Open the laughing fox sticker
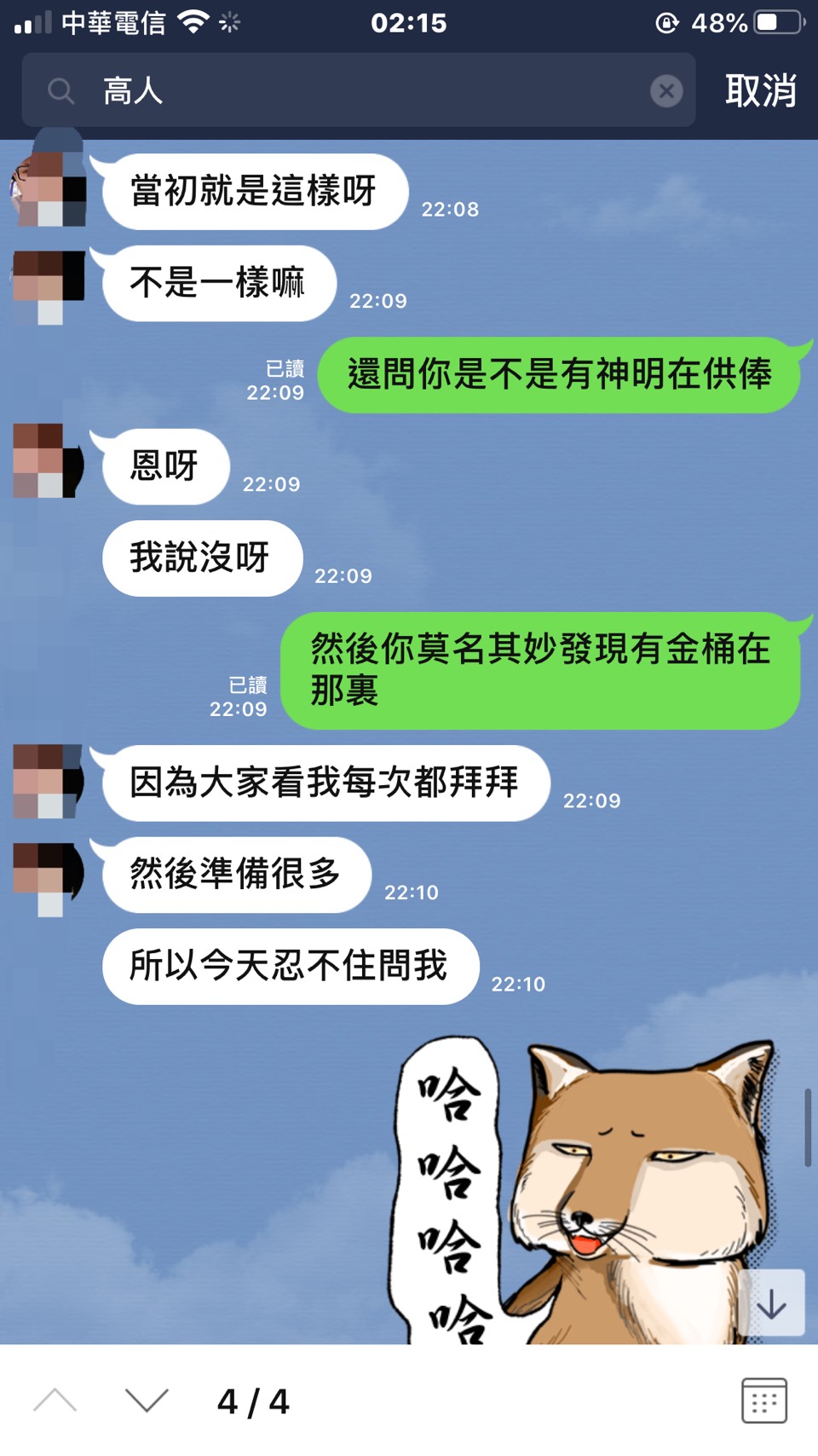Viewport: 818px width, 1456px height. [x=588, y=1193]
